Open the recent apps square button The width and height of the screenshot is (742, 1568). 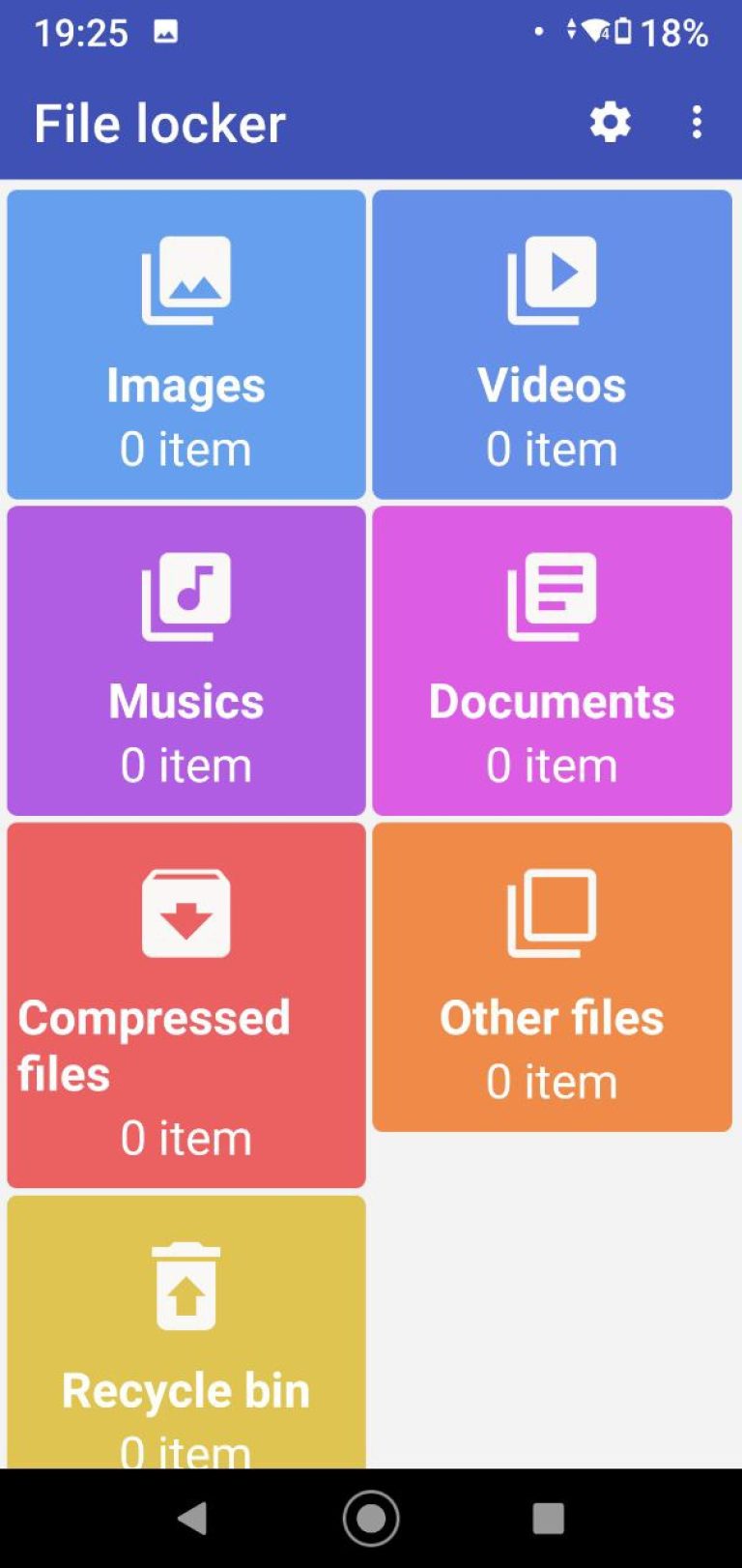click(x=548, y=1520)
